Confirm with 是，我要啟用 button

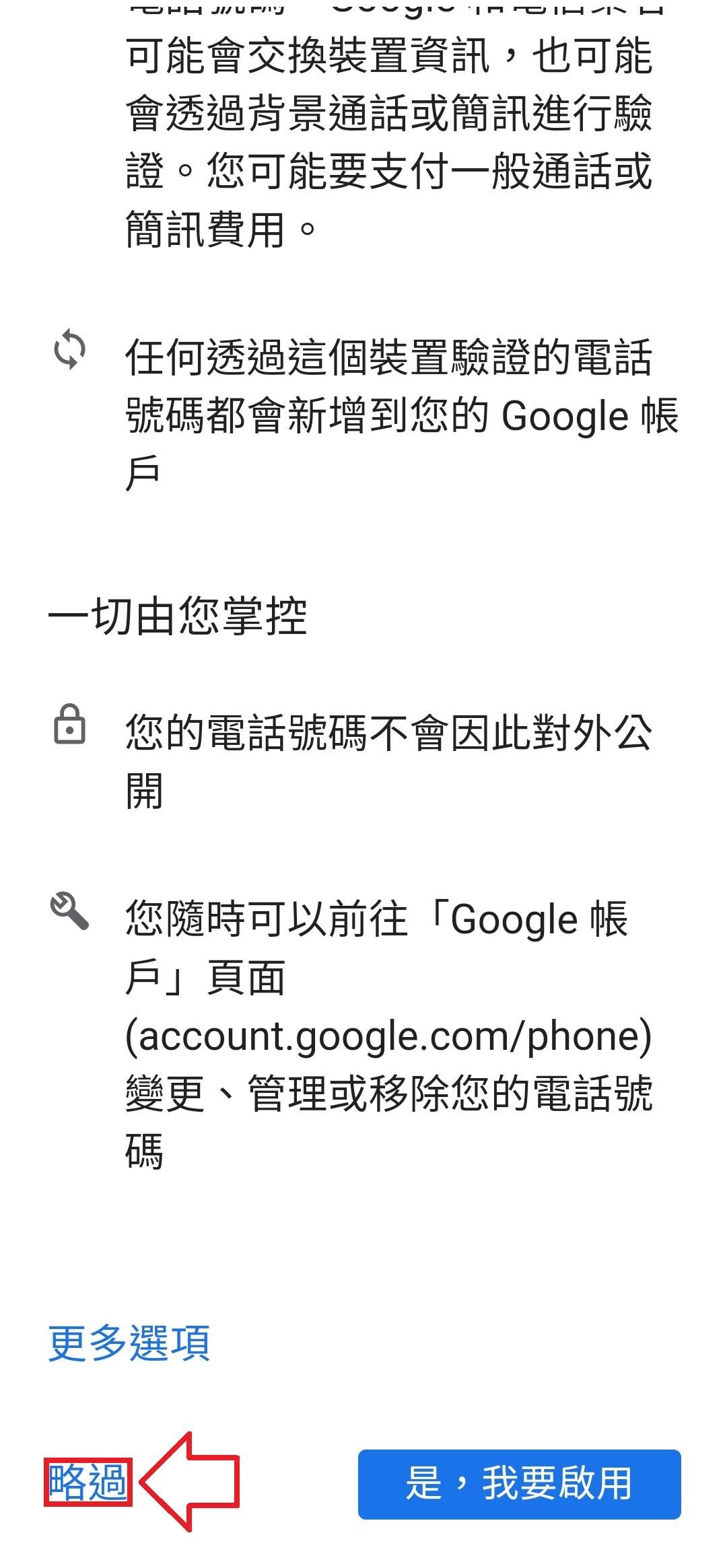[519, 1483]
